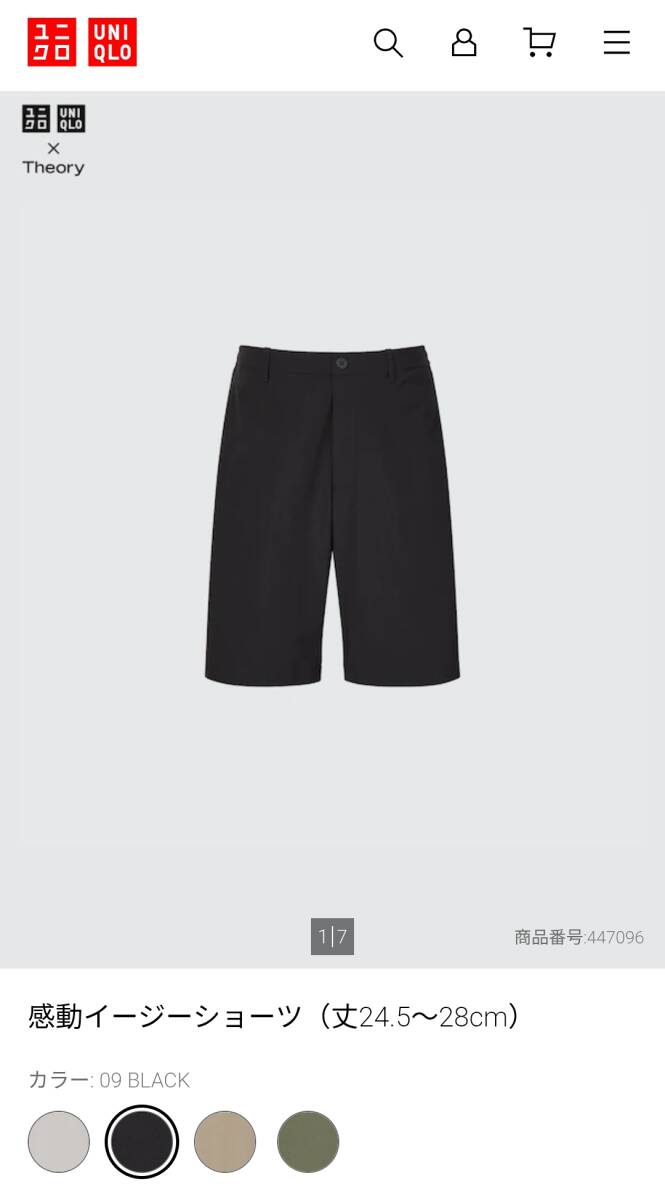Open the search magnifier icon

pyautogui.click(x=388, y=43)
